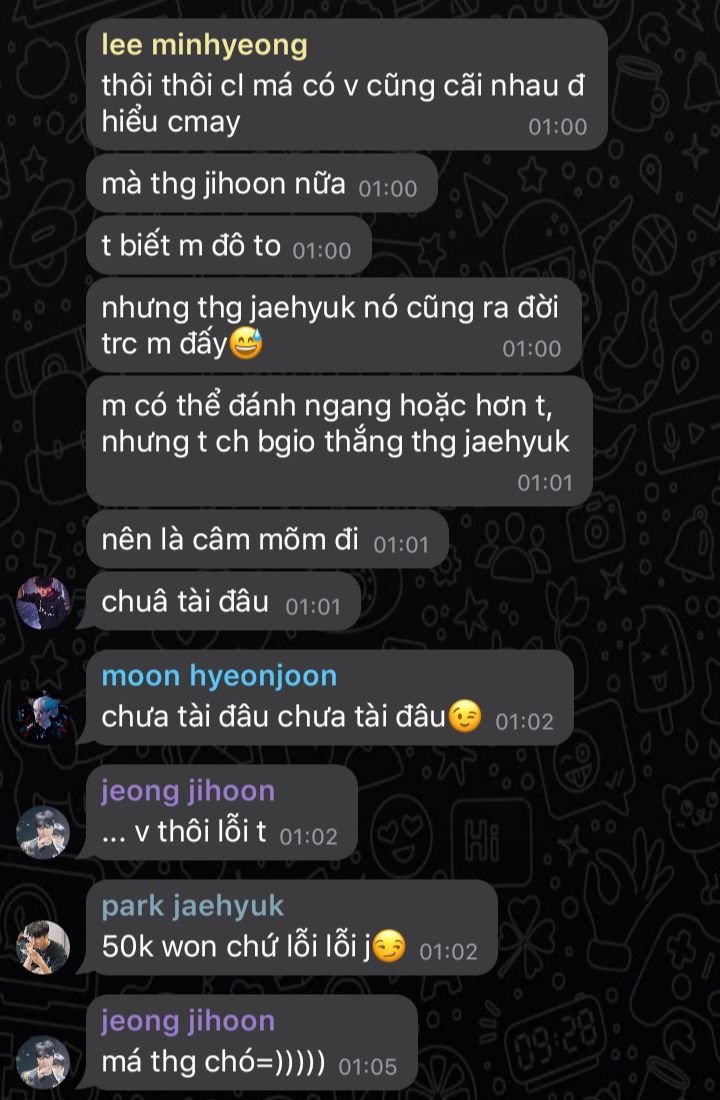View moon hyeonjoon's avatar
Screen dimensions: 720x1100
tap(43, 718)
